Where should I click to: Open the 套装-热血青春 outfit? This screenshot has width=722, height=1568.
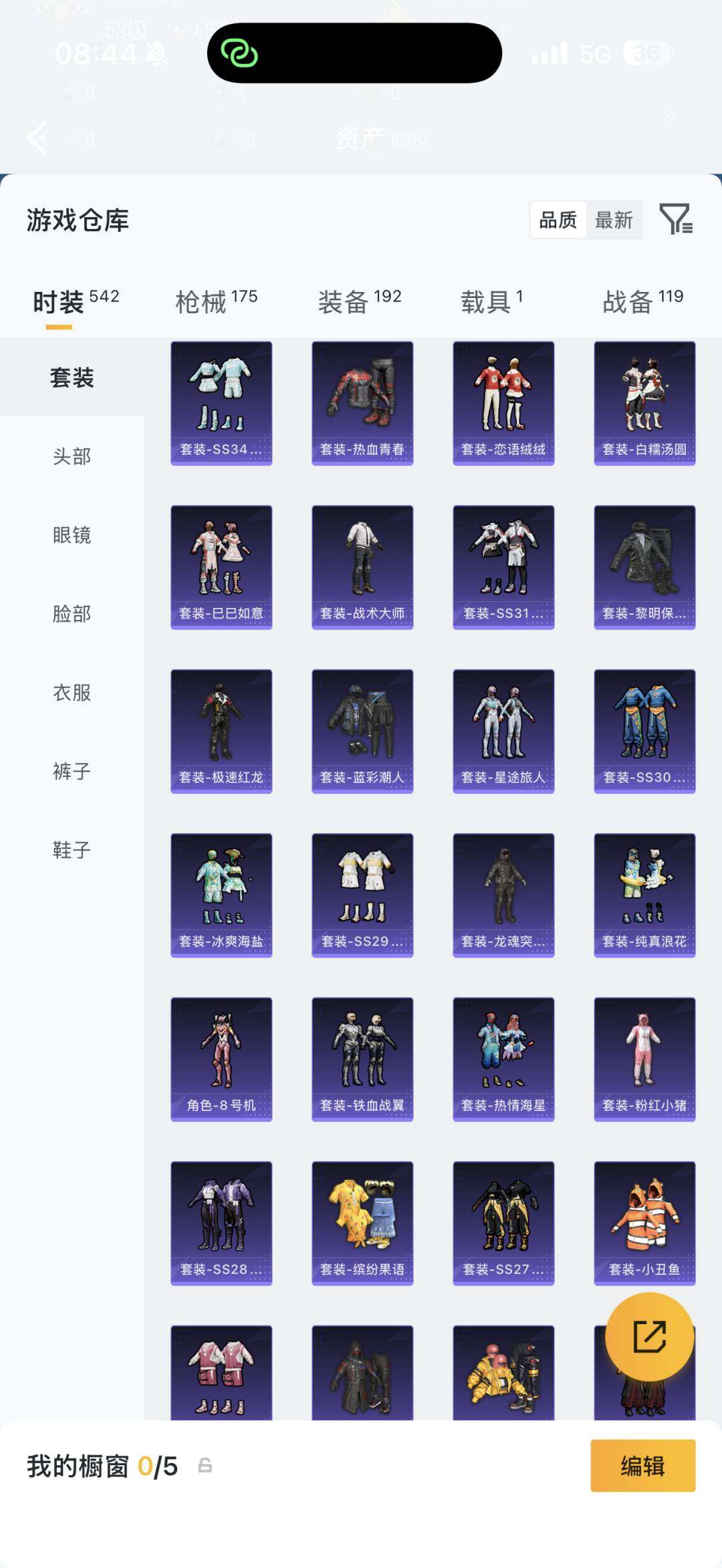pyautogui.click(x=362, y=403)
